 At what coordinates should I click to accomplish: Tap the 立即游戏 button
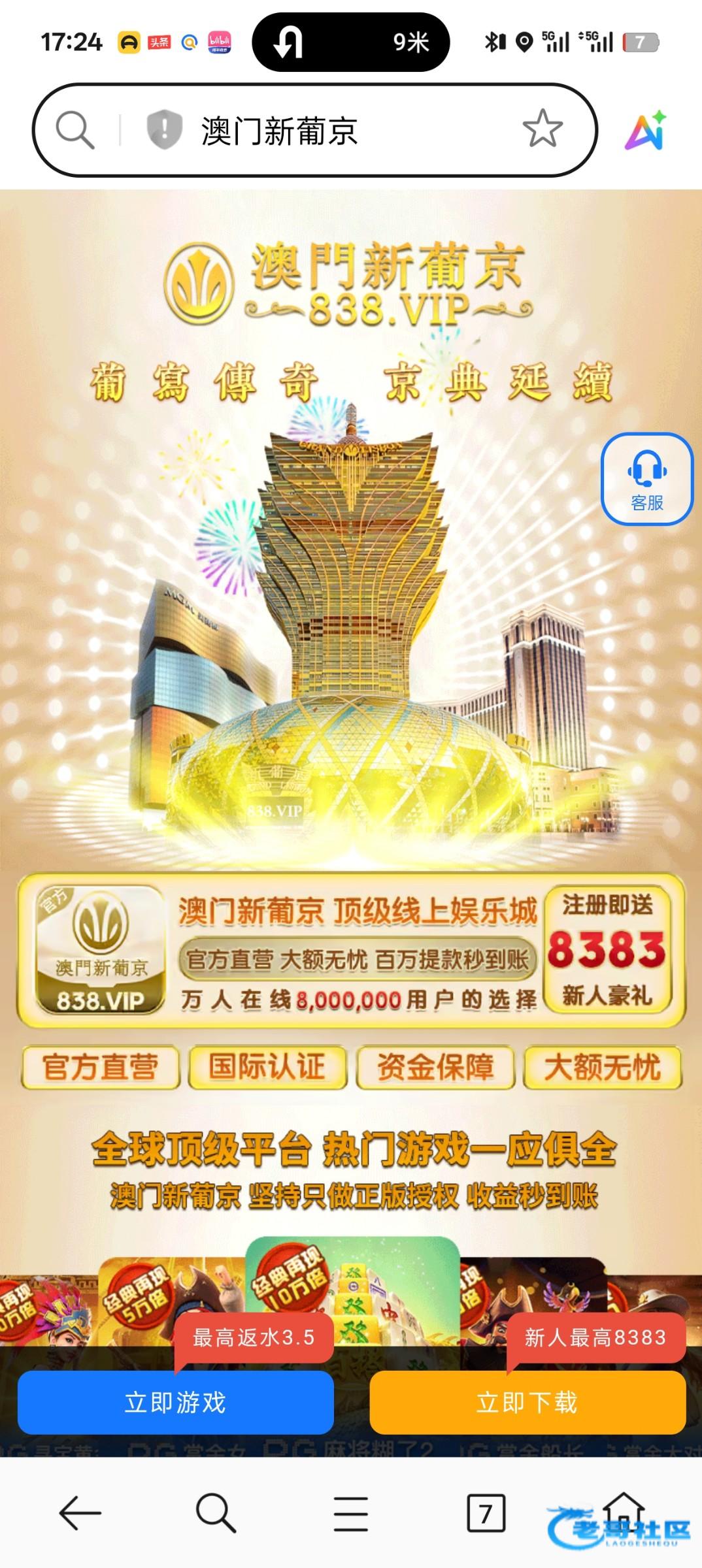175,1403
